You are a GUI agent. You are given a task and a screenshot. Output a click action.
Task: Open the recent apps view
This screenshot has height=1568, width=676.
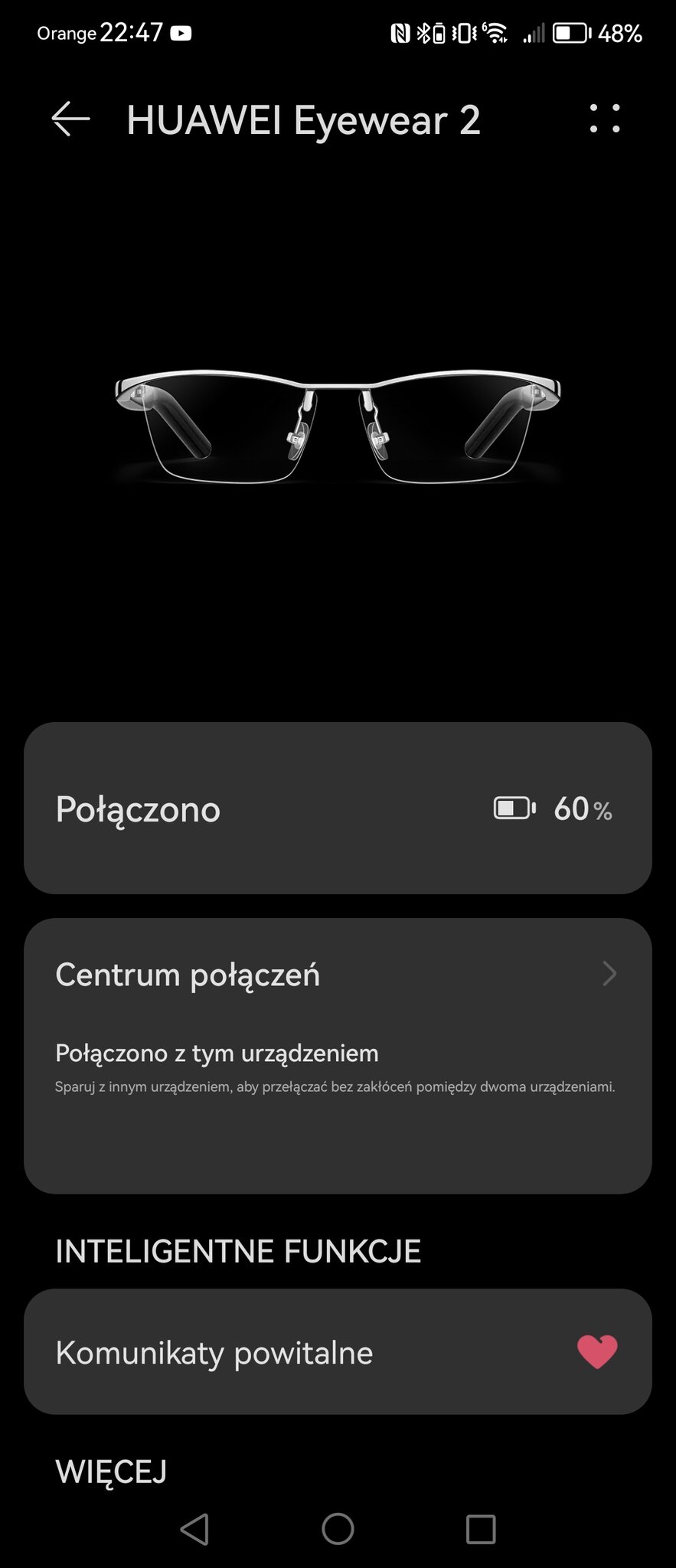pyautogui.click(x=481, y=1529)
